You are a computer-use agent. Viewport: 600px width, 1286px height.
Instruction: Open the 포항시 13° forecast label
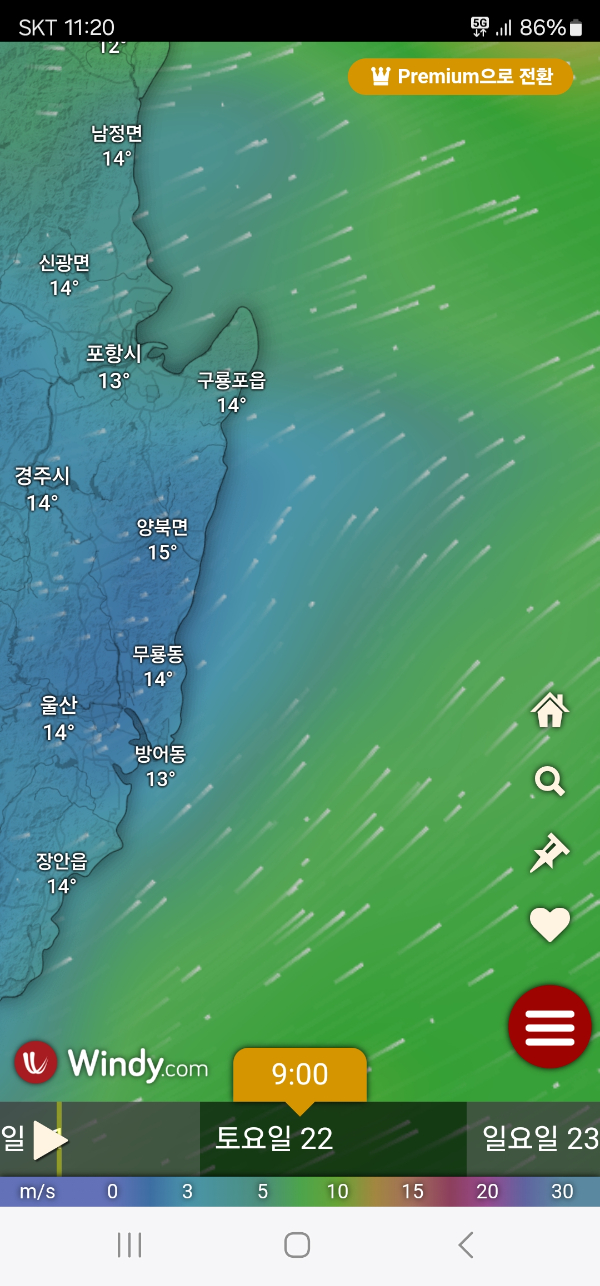pyautogui.click(x=114, y=366)
